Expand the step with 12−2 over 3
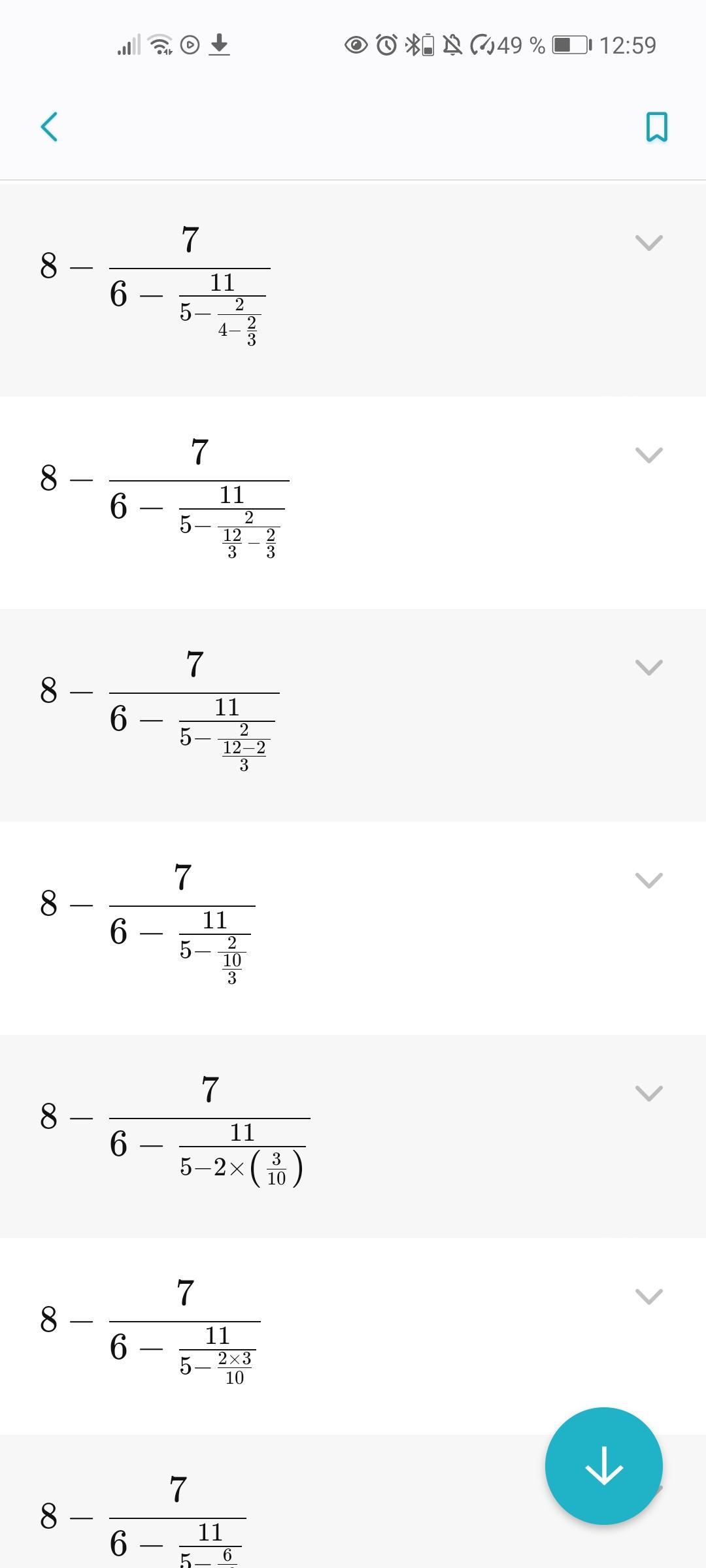This screenshot has width=706, height=1568. coord(648,667)
